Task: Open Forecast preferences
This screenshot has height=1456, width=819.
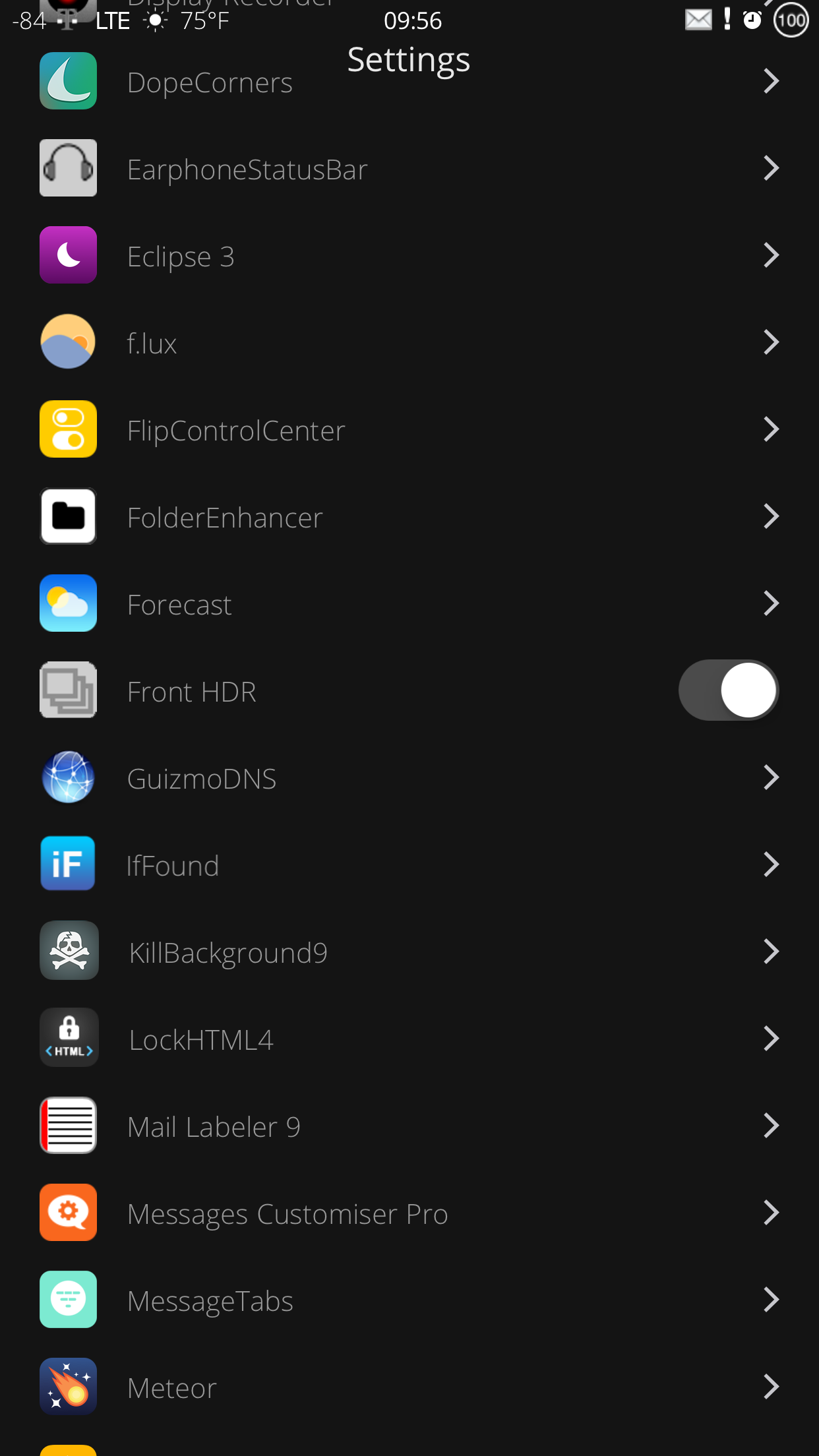Action: tap(409, 603)
